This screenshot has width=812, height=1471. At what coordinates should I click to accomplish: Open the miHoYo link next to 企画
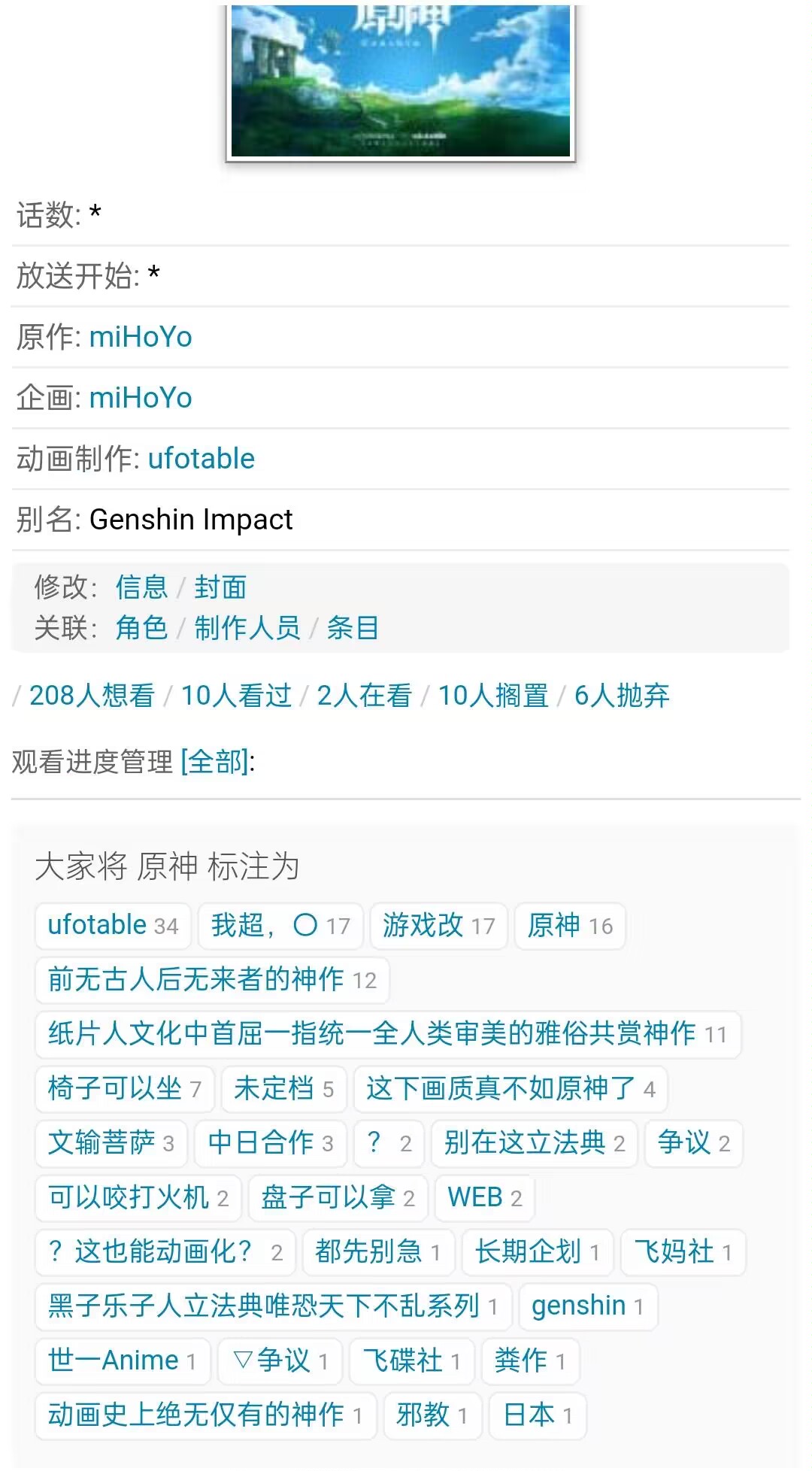pyautogui.click(x=141, y=398)
